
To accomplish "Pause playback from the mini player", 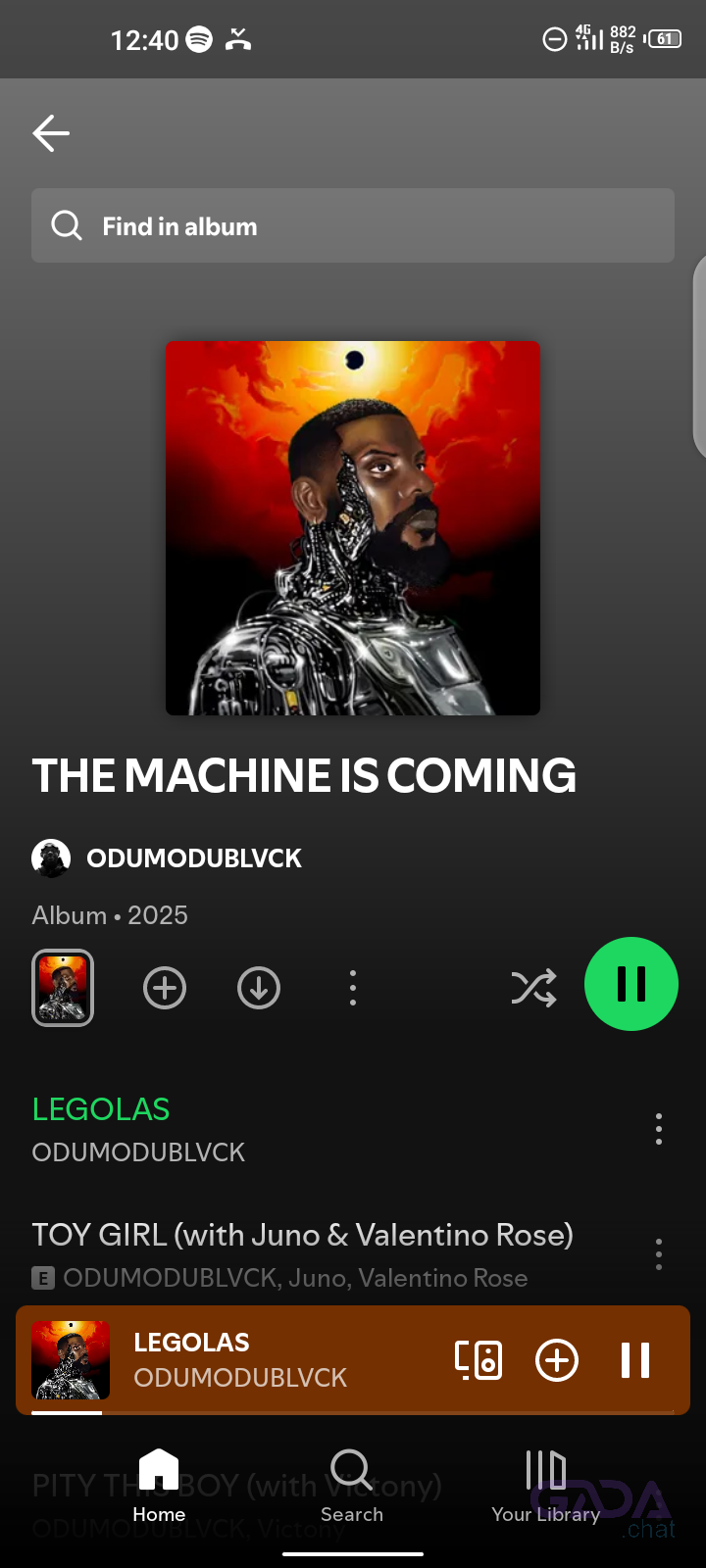I will 635,1360.
